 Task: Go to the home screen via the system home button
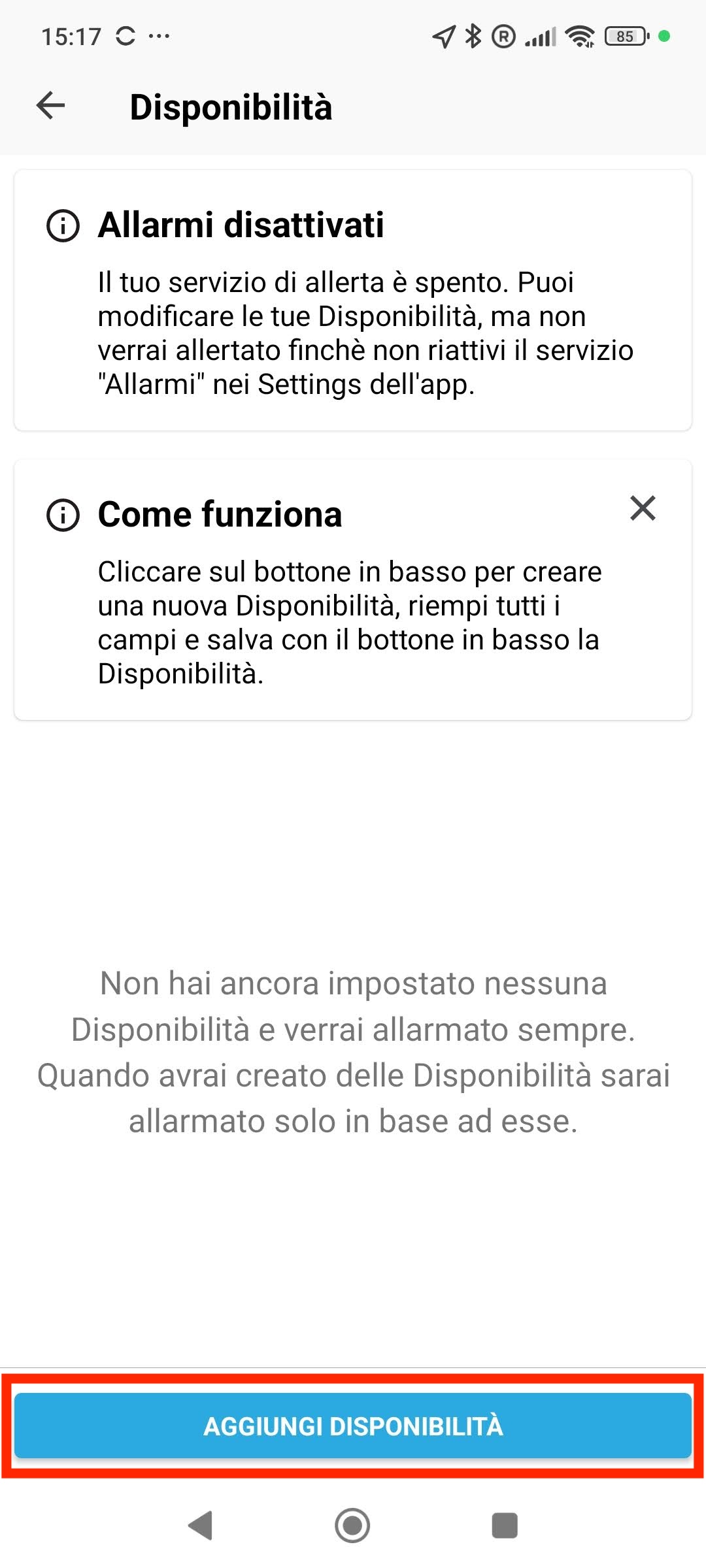click(x=352, y=1526)
